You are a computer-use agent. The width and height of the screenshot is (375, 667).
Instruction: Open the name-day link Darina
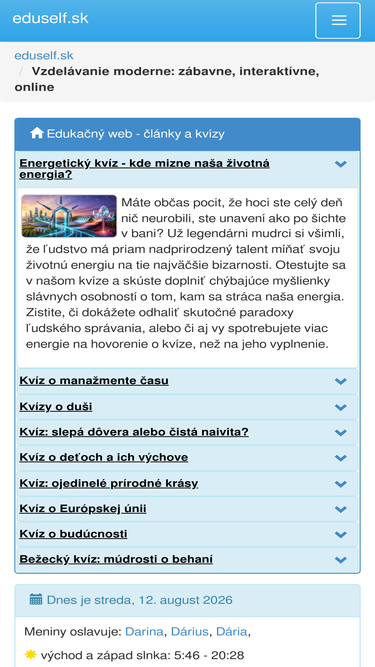144,632
